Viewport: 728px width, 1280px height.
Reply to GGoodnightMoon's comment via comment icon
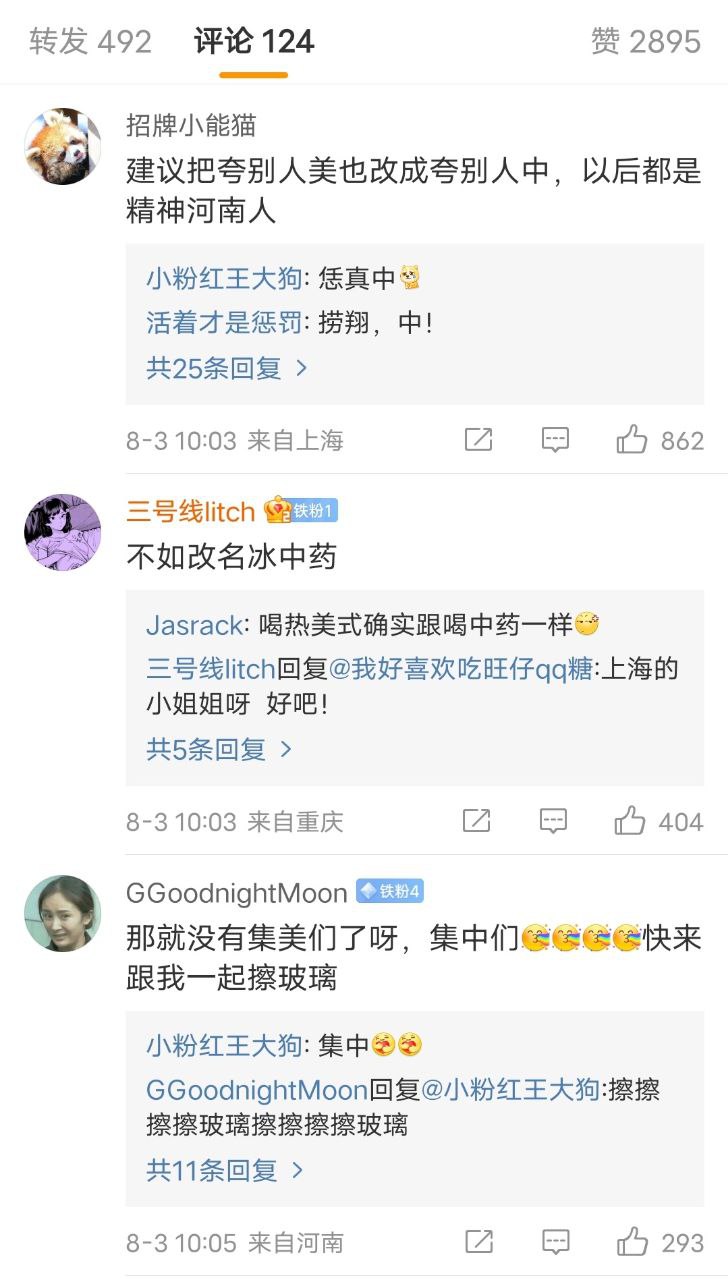555,1242
